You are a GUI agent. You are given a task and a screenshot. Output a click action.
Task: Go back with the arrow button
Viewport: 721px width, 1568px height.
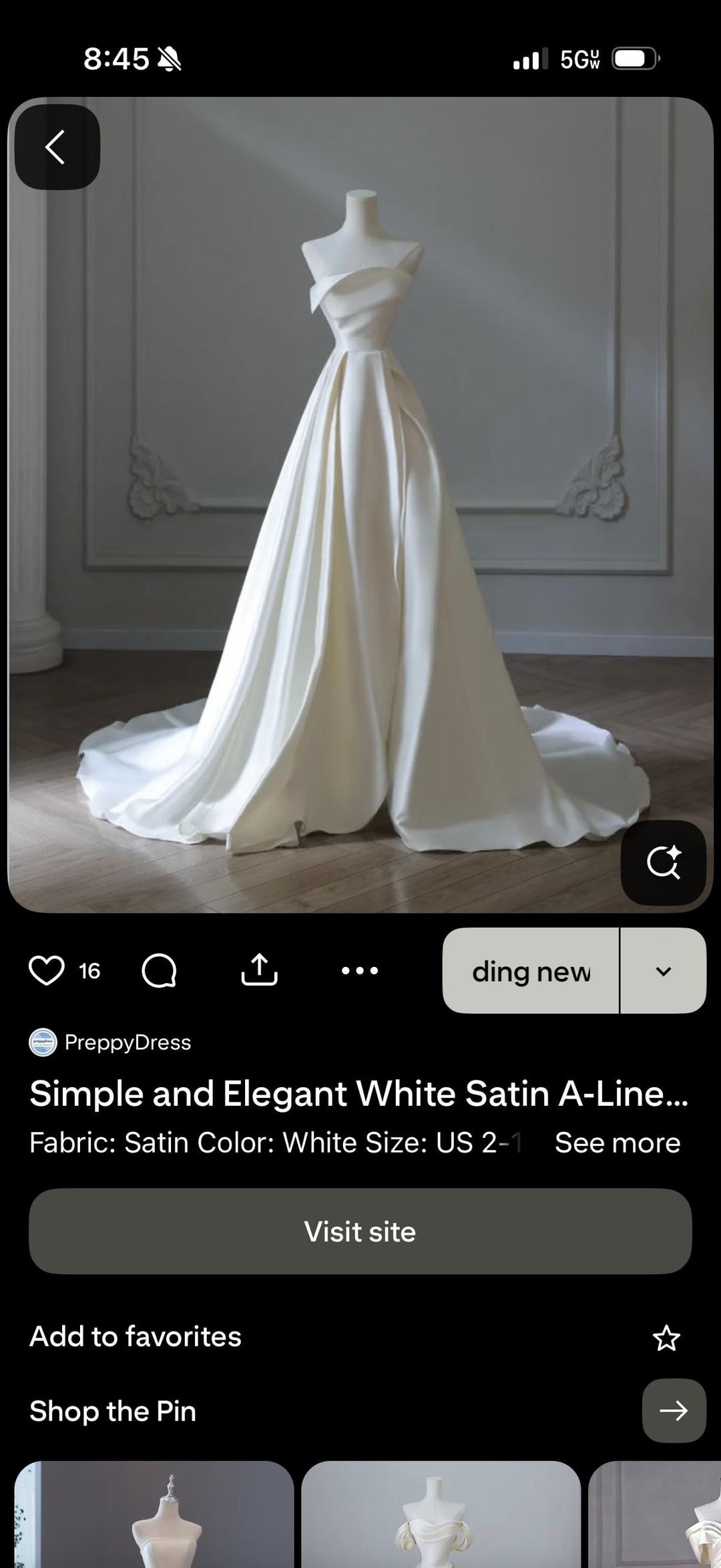57,147
